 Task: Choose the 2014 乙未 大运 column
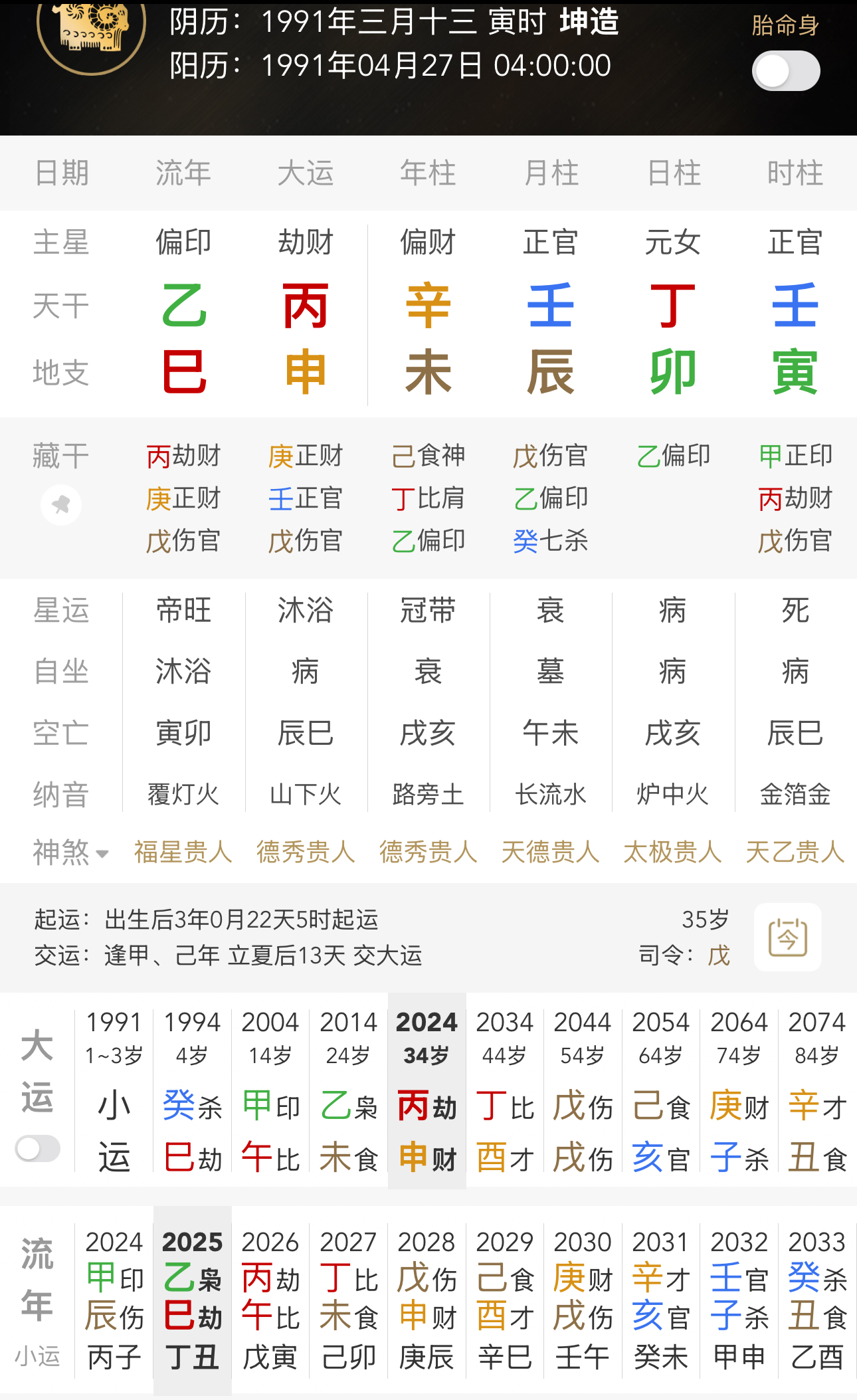[x=348, y=1090]
